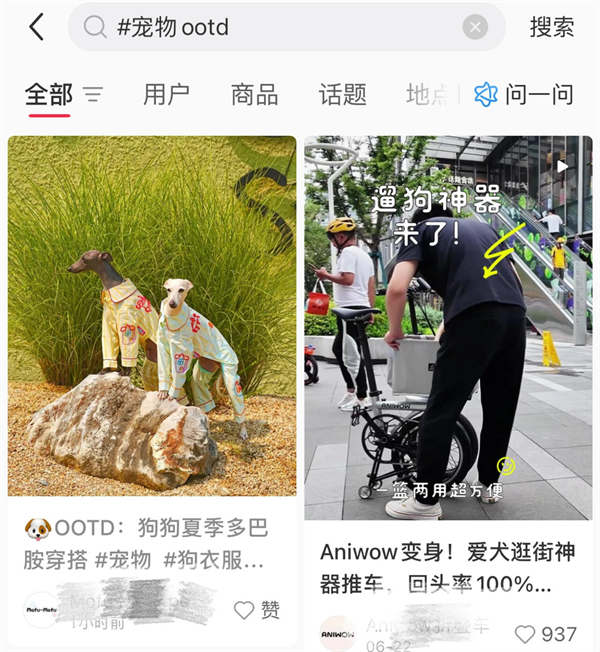The image size is (600, 652).
Task: Switch to the 话题 tab
Action: [x=342, y=95]
